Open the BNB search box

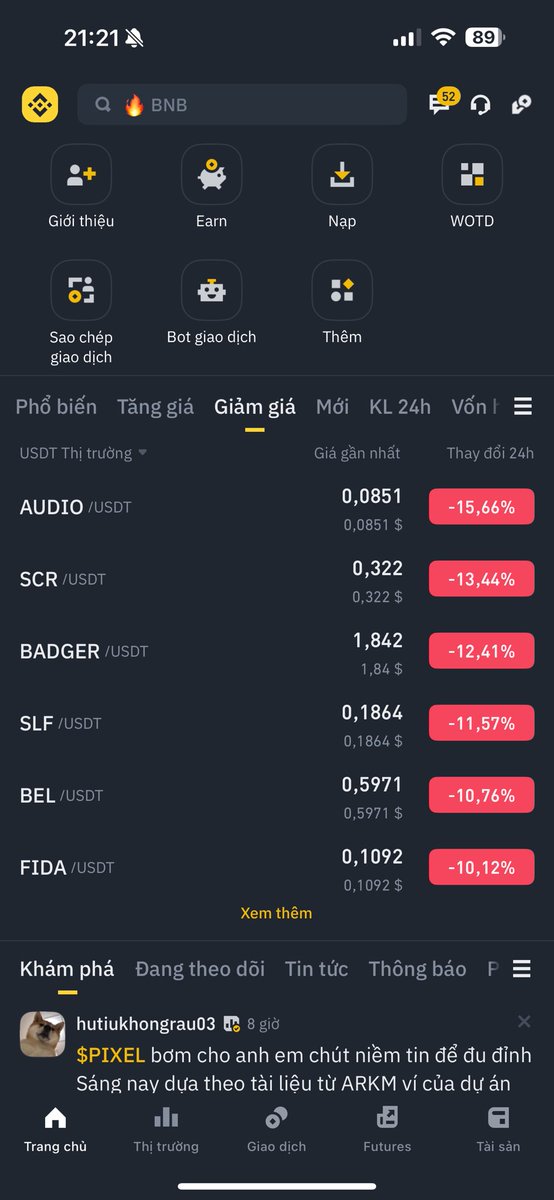[x=242, y=104]
